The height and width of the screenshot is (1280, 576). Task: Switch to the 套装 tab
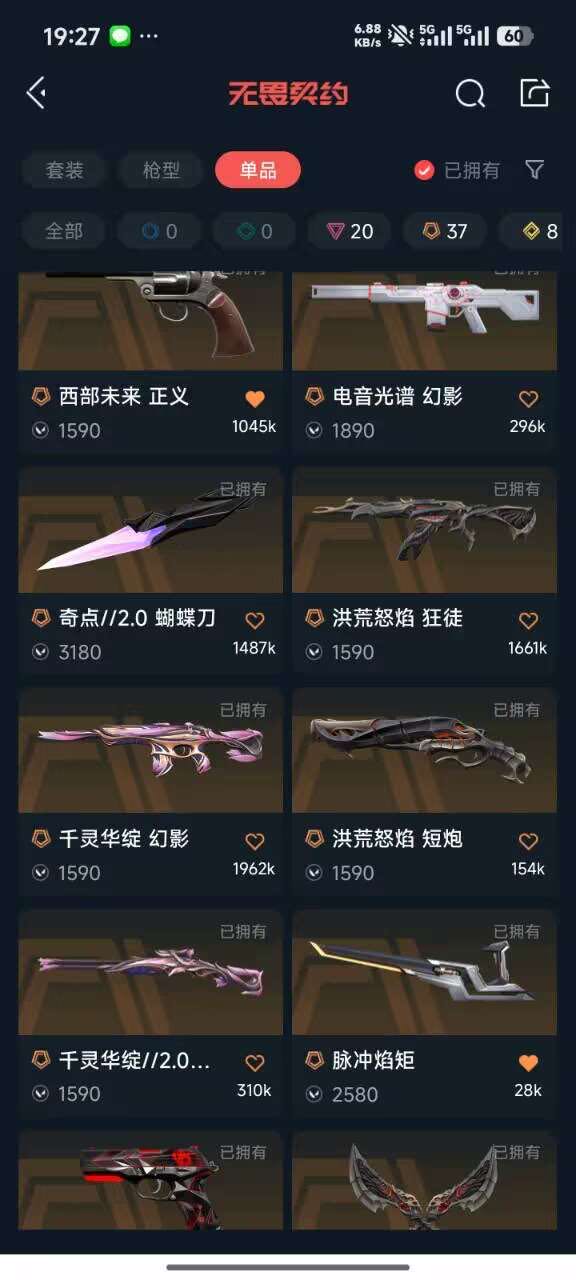pyautogui.click(x=65, y=170)
